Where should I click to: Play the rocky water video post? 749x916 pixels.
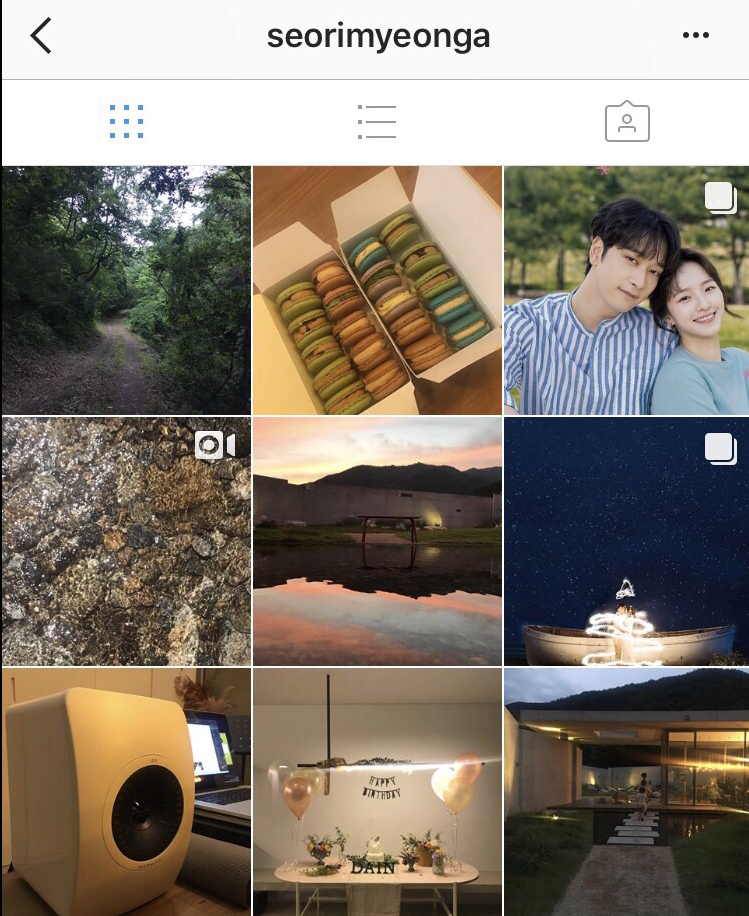coord(126,542)
